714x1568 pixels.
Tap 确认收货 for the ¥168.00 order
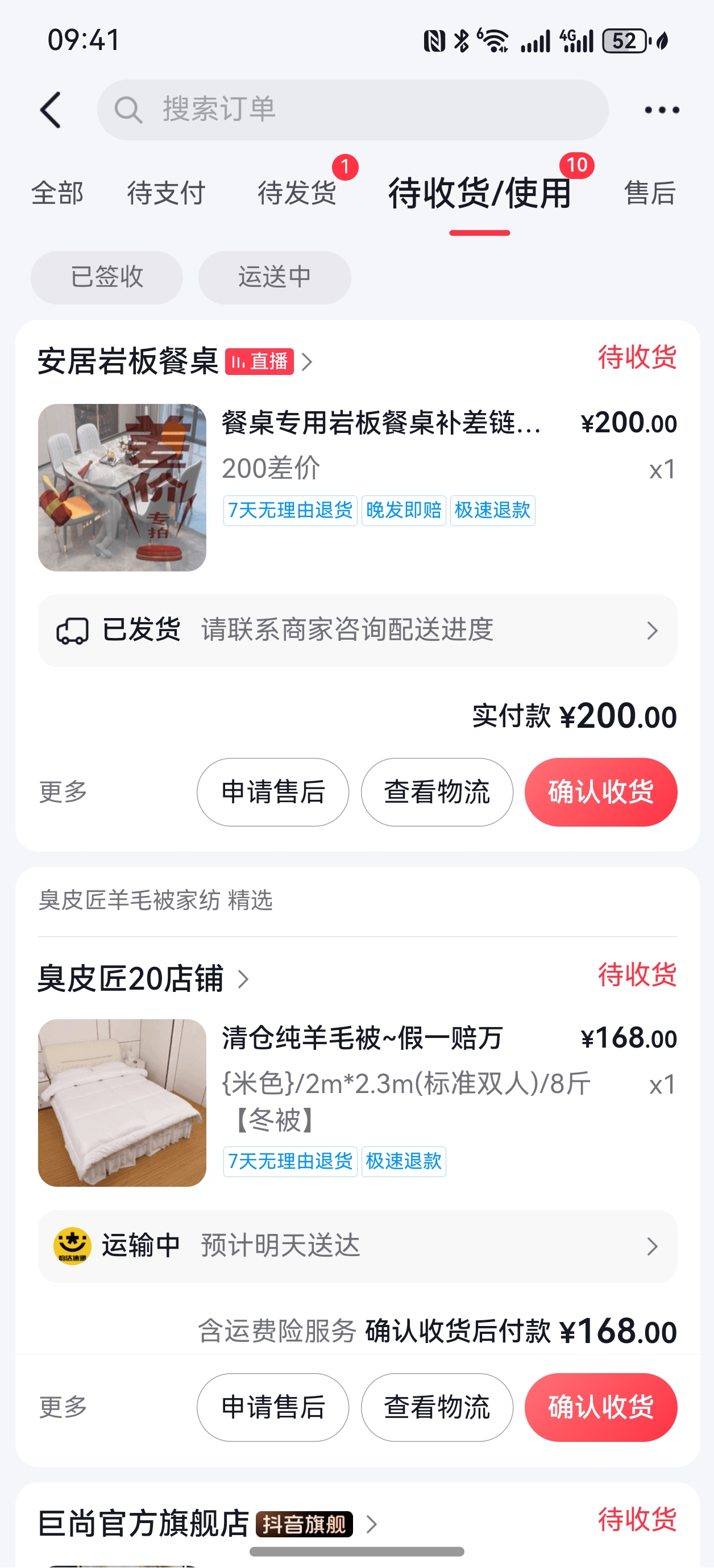[x=601, y=1407]
